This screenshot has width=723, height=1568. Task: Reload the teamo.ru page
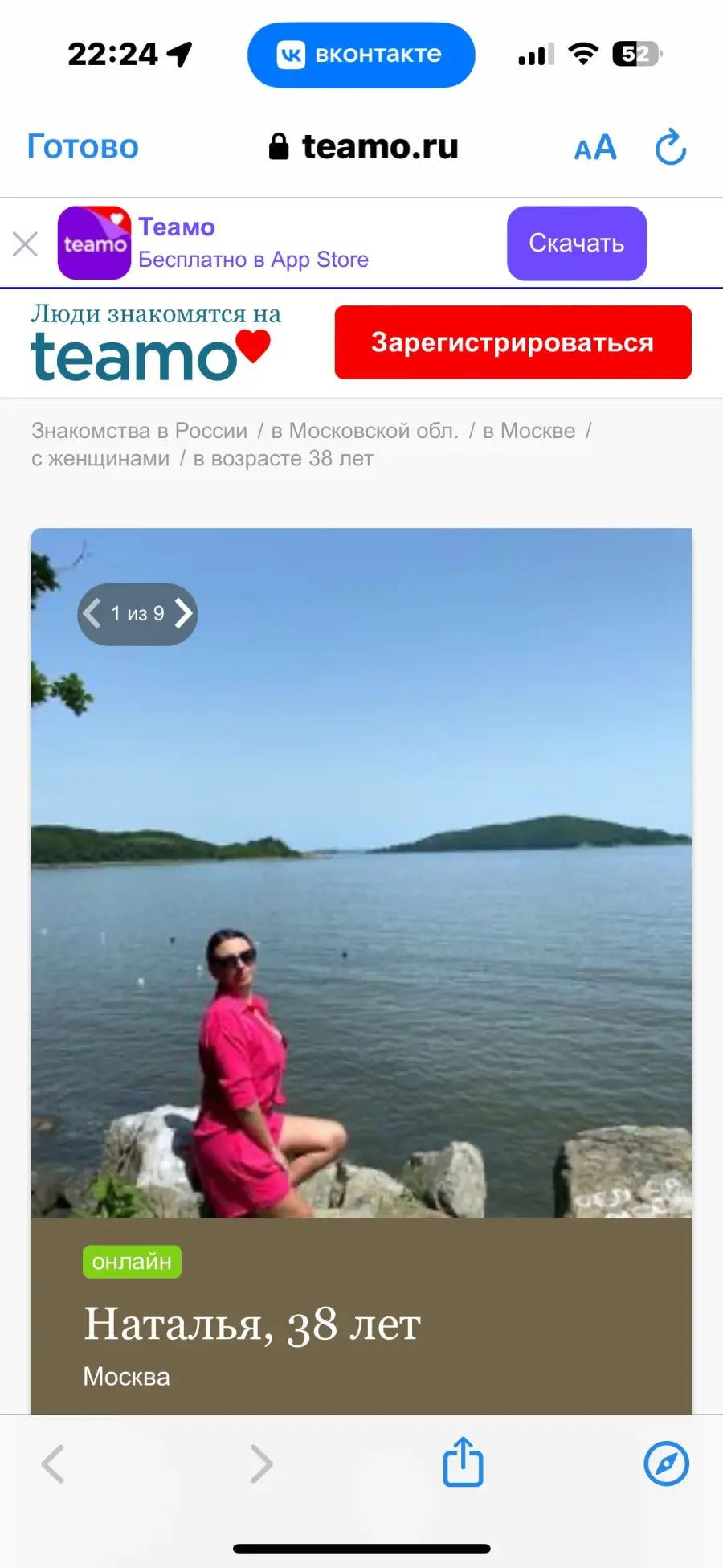671,147
